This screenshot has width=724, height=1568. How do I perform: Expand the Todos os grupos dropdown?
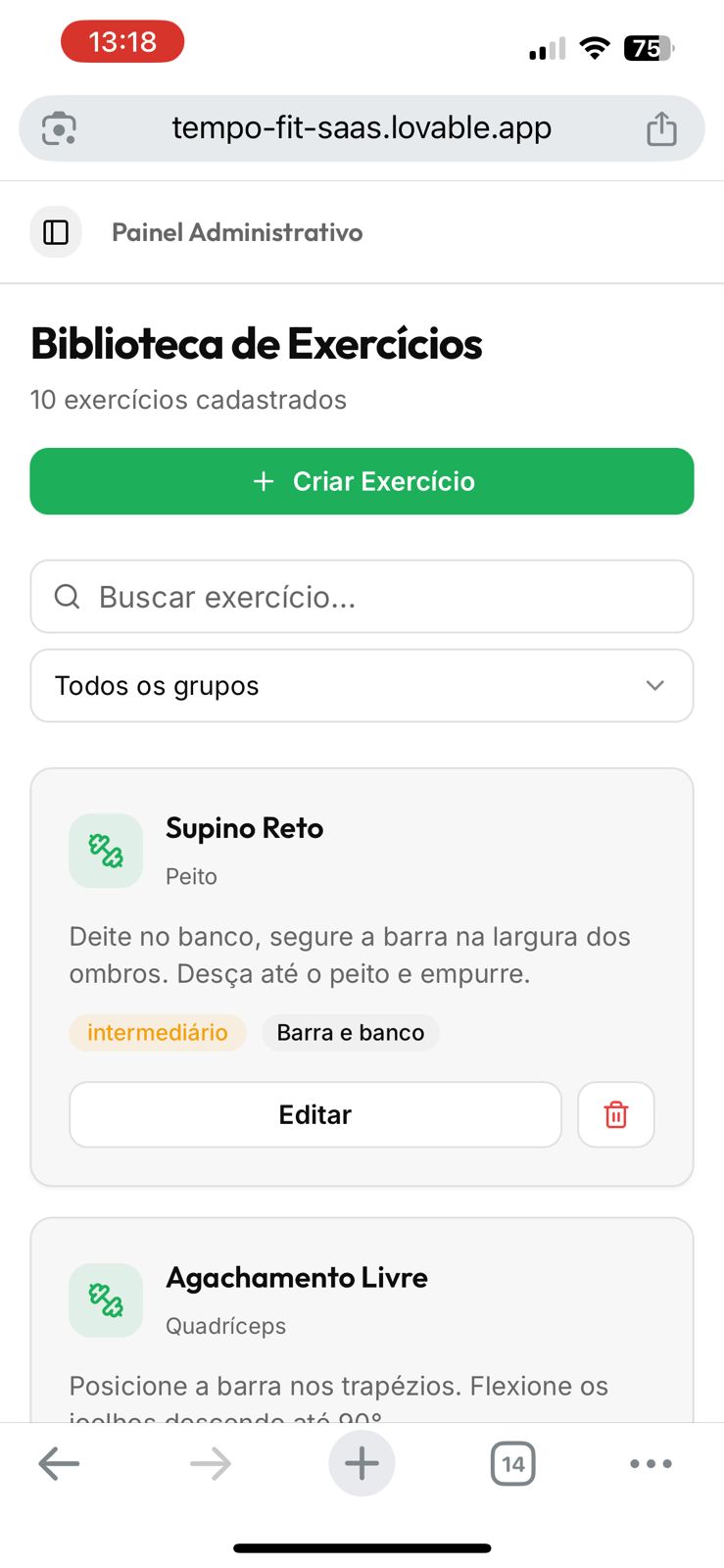[x=362, y=686]
